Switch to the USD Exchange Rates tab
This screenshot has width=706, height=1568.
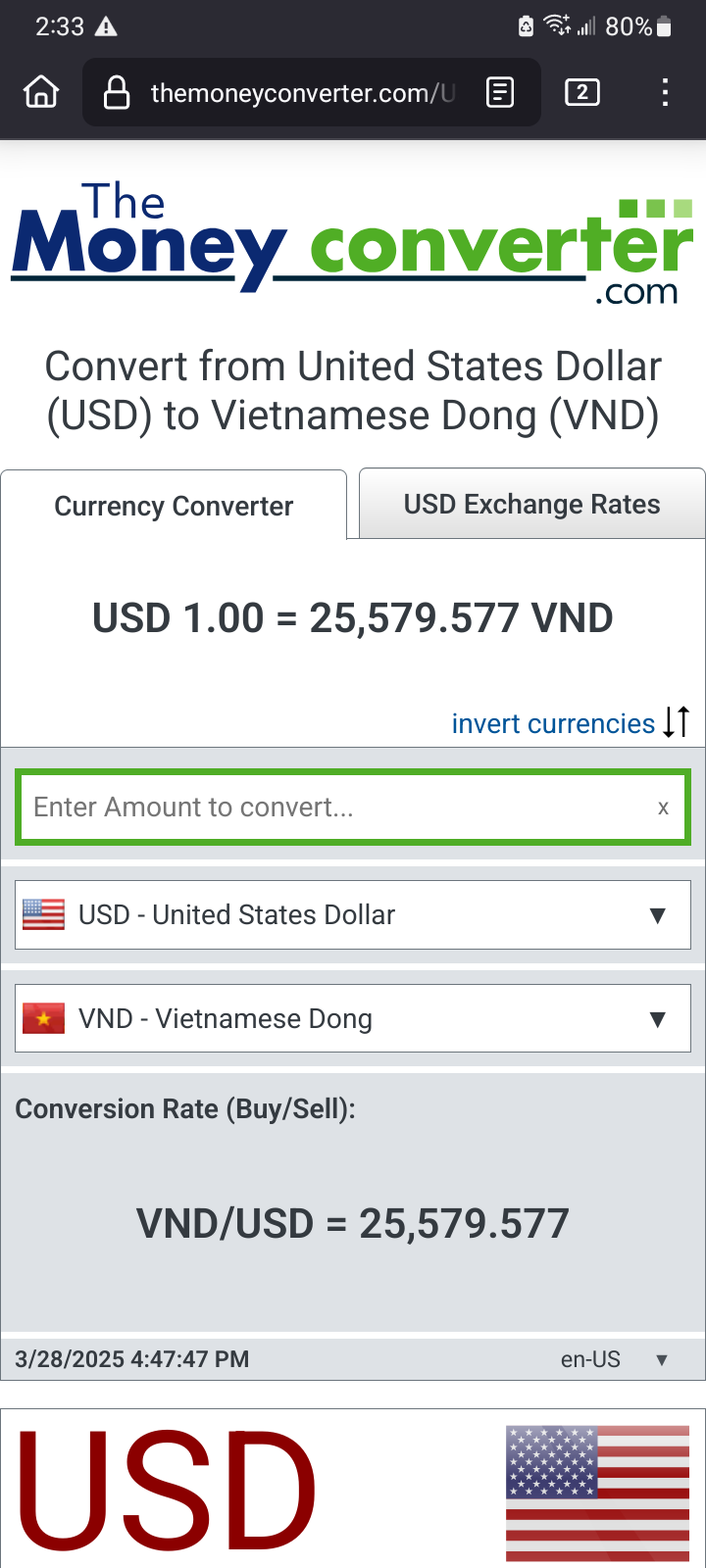(532, 504)
